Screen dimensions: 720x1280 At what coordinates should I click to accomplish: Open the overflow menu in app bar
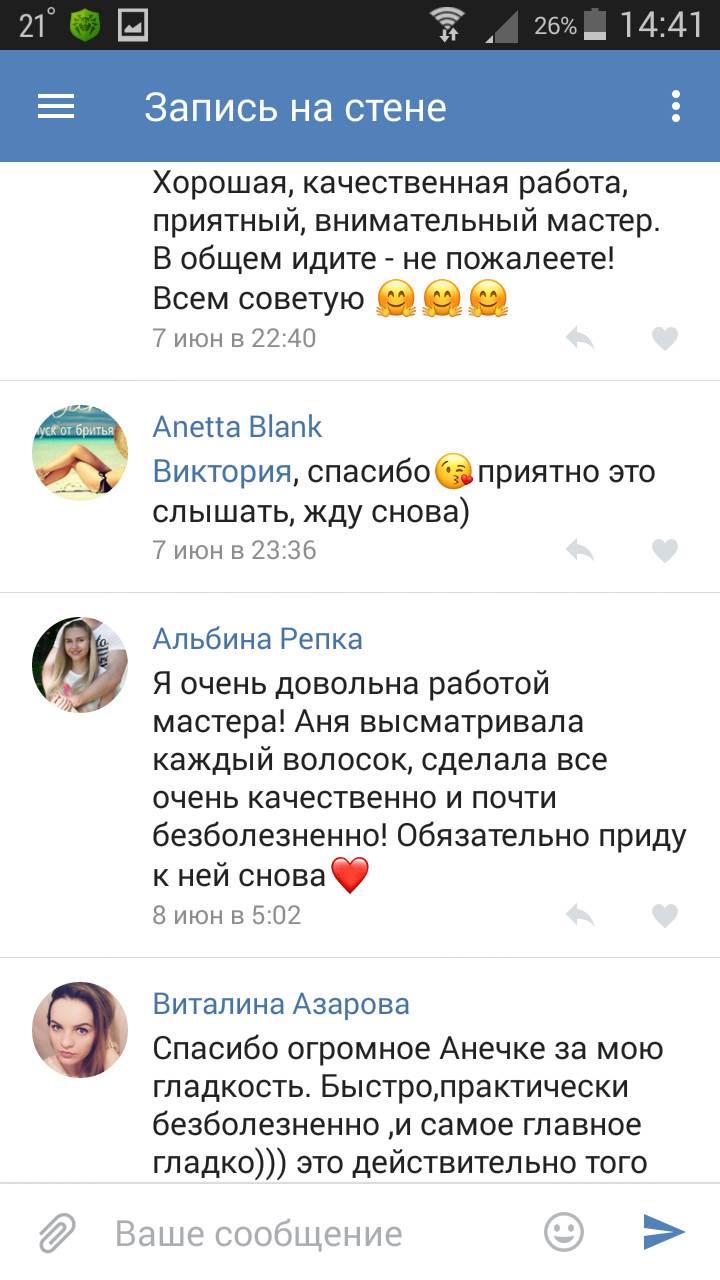tap(676, 107)
